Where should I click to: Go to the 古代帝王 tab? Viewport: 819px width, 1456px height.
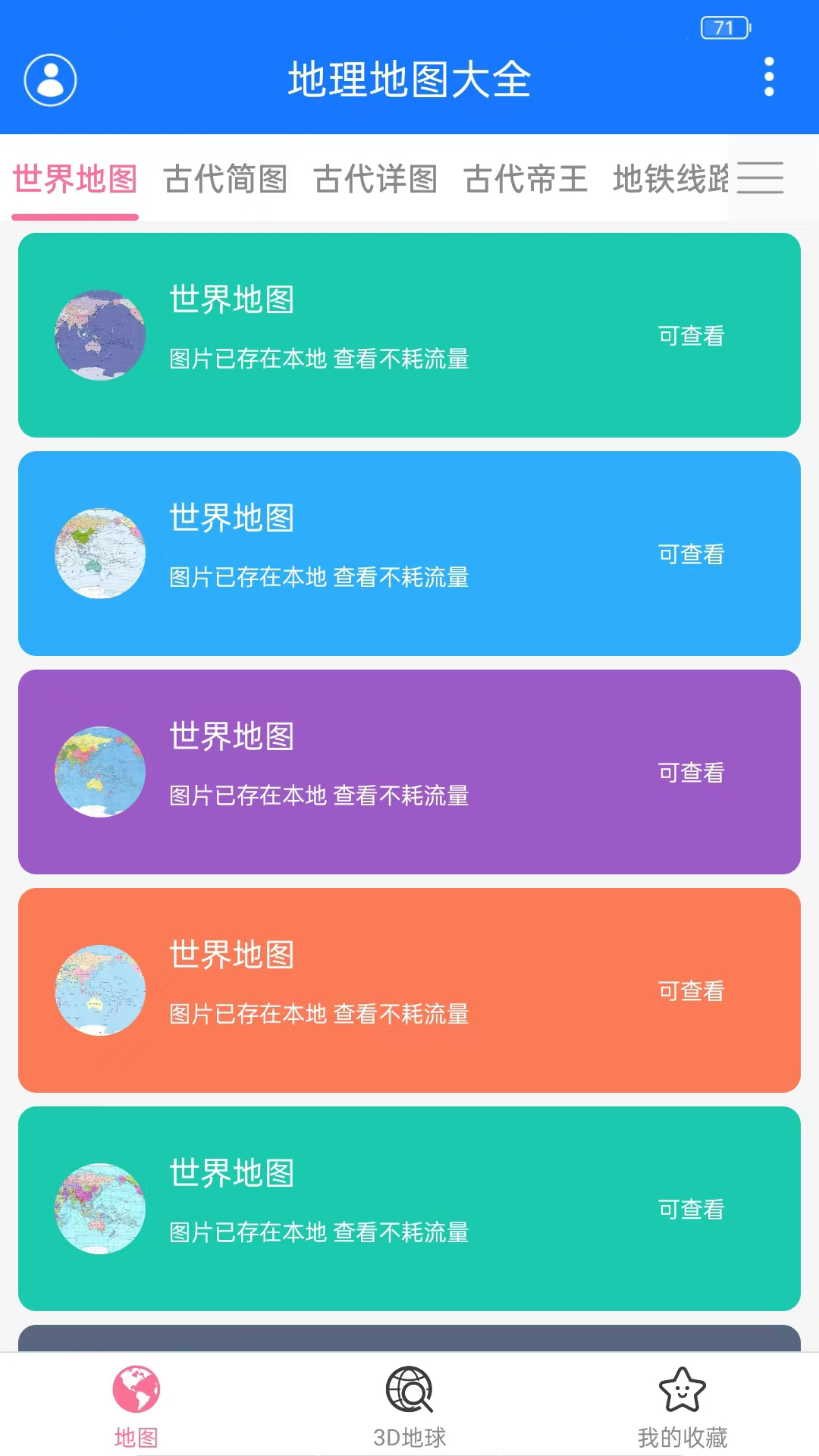tap(526, 180)
